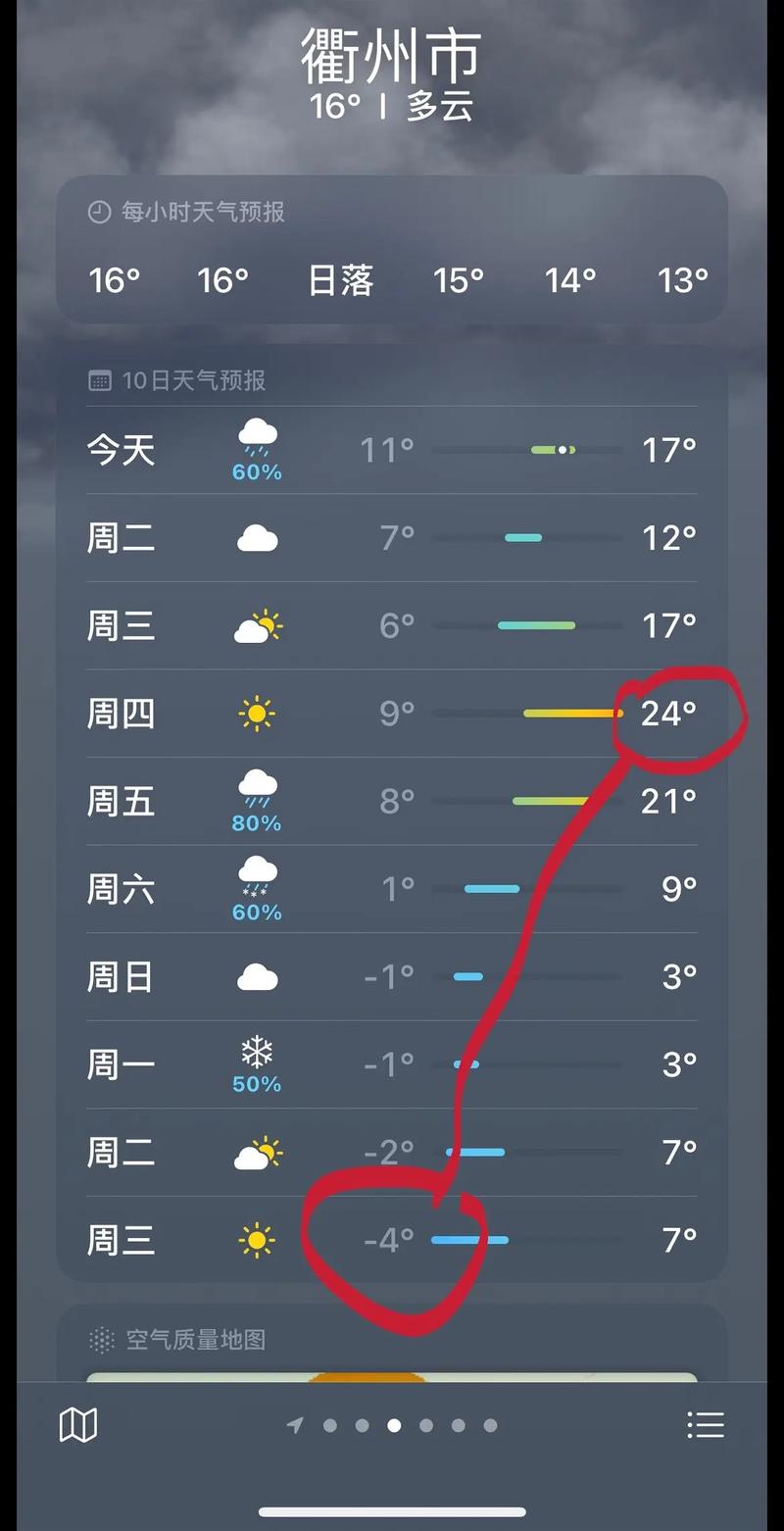
Task: Tap the sun icon on the 周四 row
Action: pyautogui.click(x=256, y=715)
